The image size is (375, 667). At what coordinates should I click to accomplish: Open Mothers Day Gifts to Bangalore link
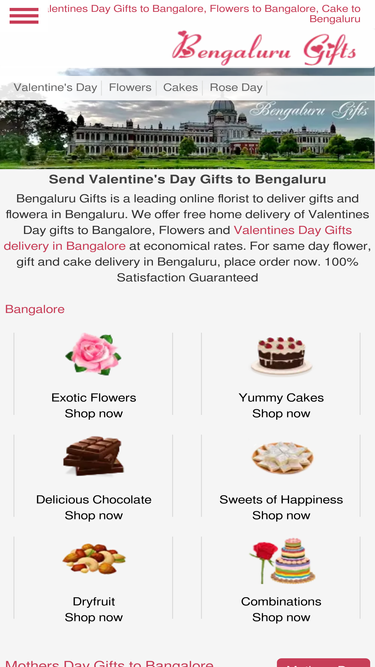[109, 663]
